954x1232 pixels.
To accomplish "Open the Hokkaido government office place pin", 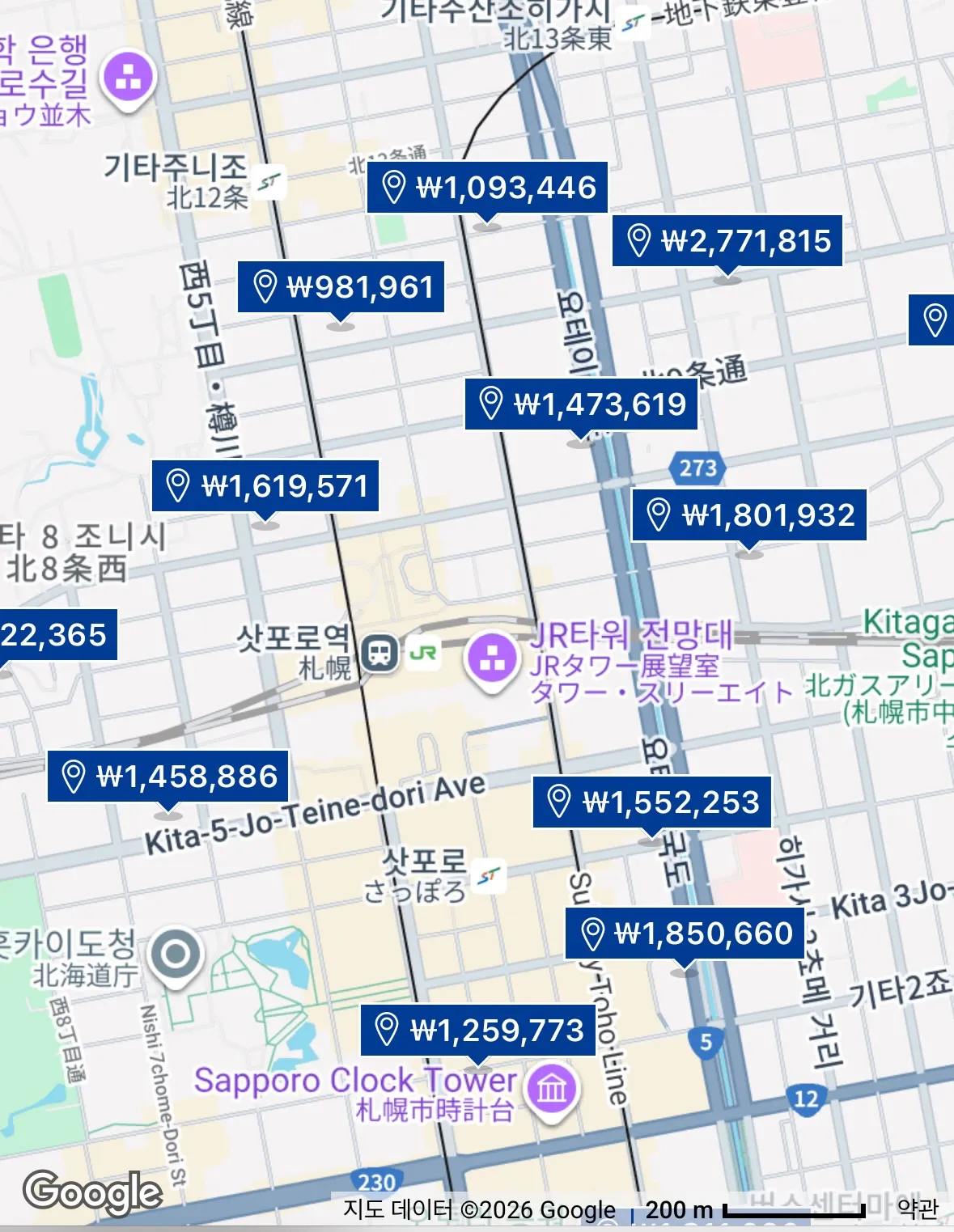I will [x=176, y=955].
